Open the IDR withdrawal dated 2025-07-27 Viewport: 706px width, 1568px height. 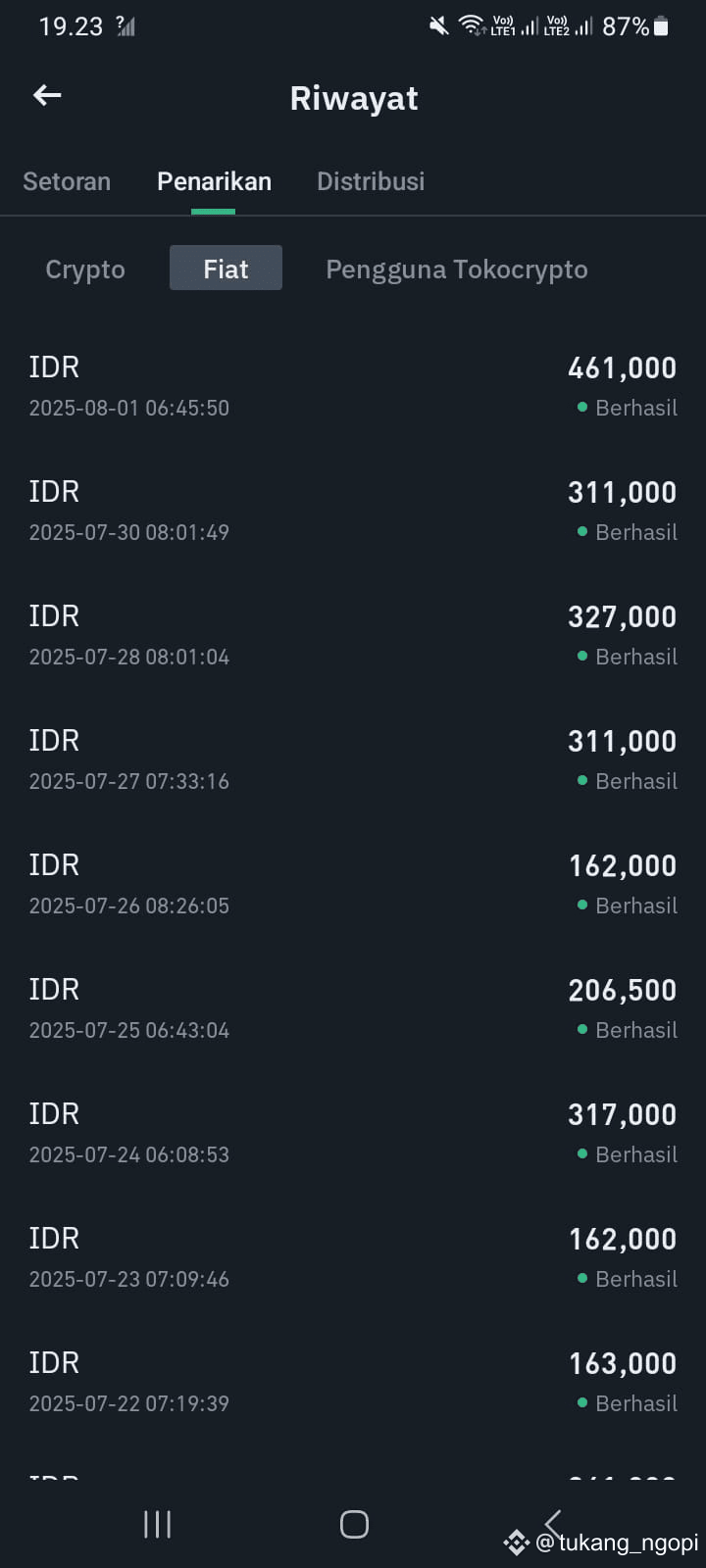[x=353, y=759]
